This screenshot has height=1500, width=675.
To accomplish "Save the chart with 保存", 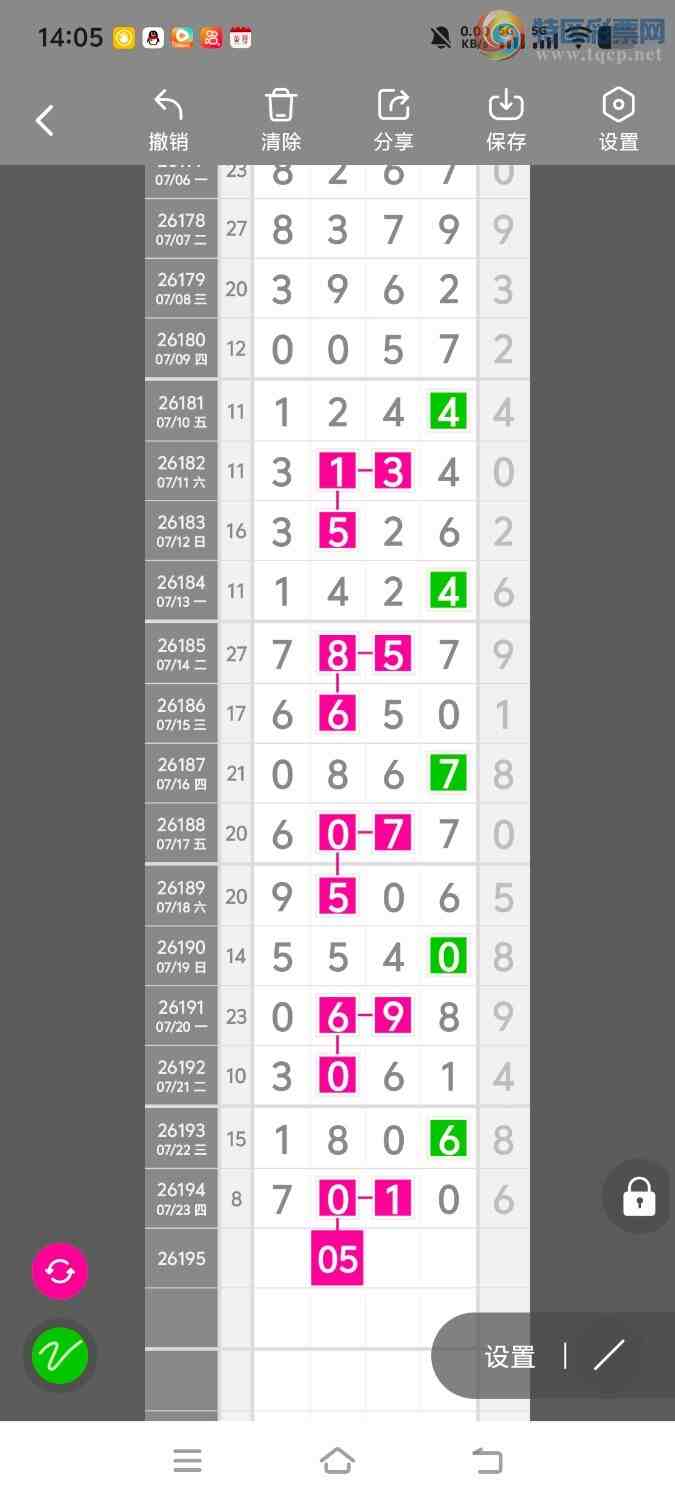I will [506, 120].
